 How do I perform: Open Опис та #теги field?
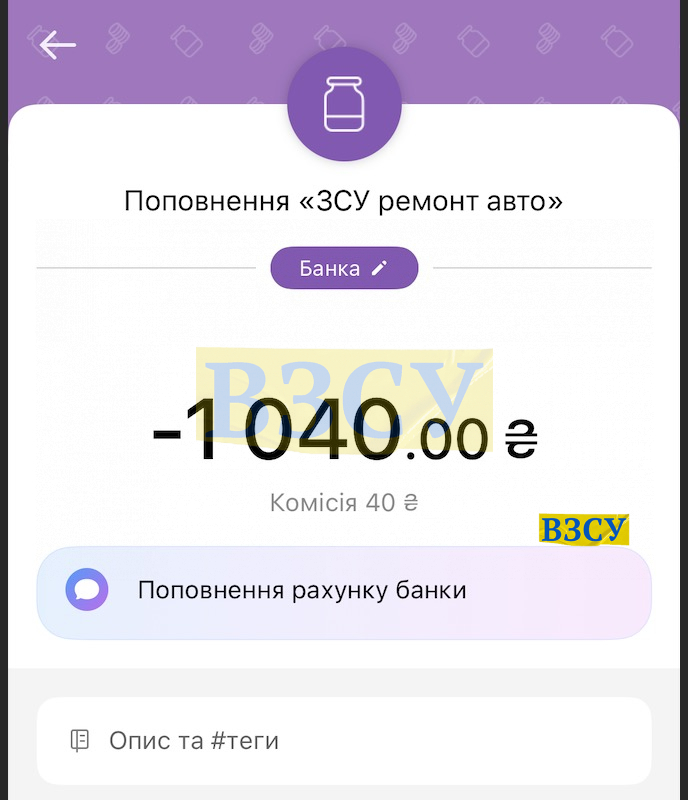pyautogui.click(x=344, y=741)
